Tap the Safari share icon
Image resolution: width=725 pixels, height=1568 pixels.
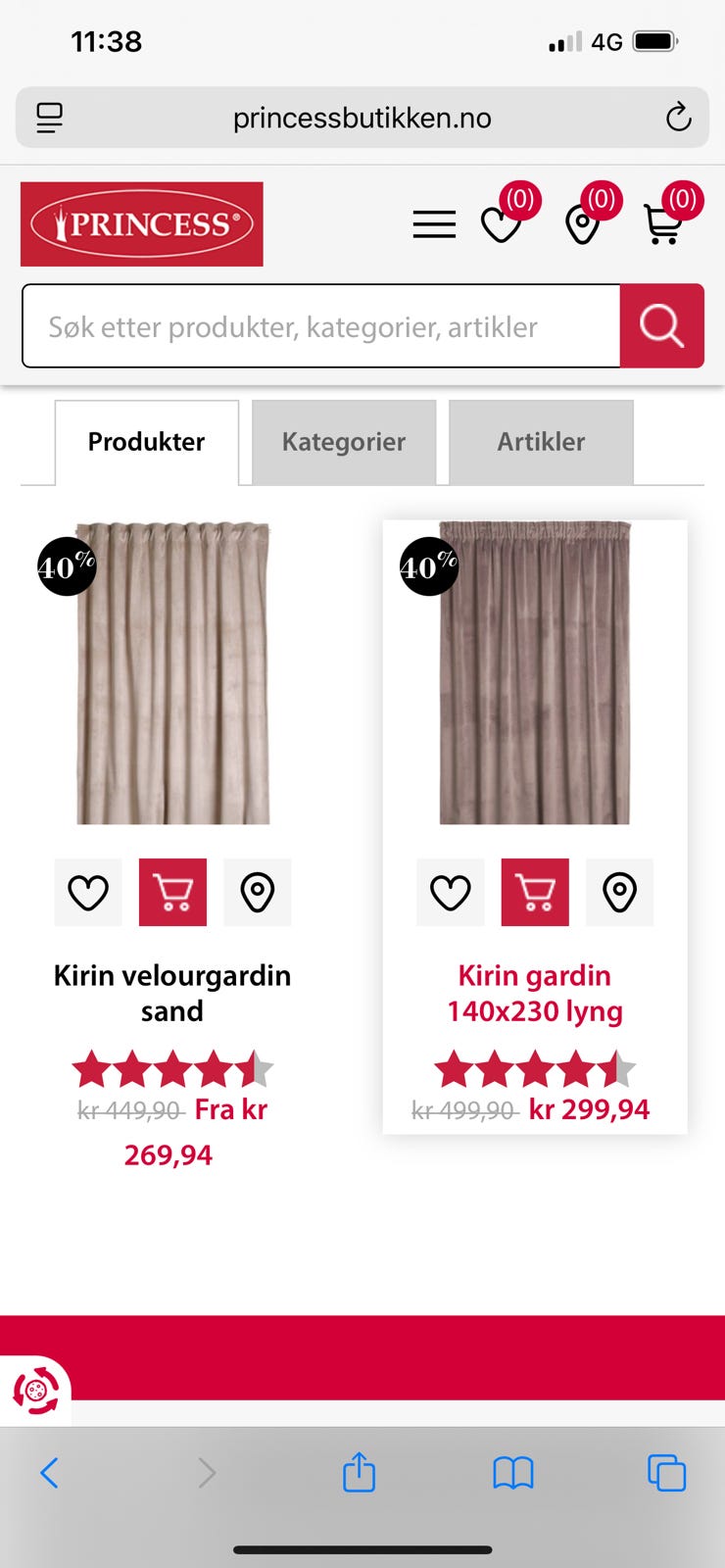[359, 1473]
